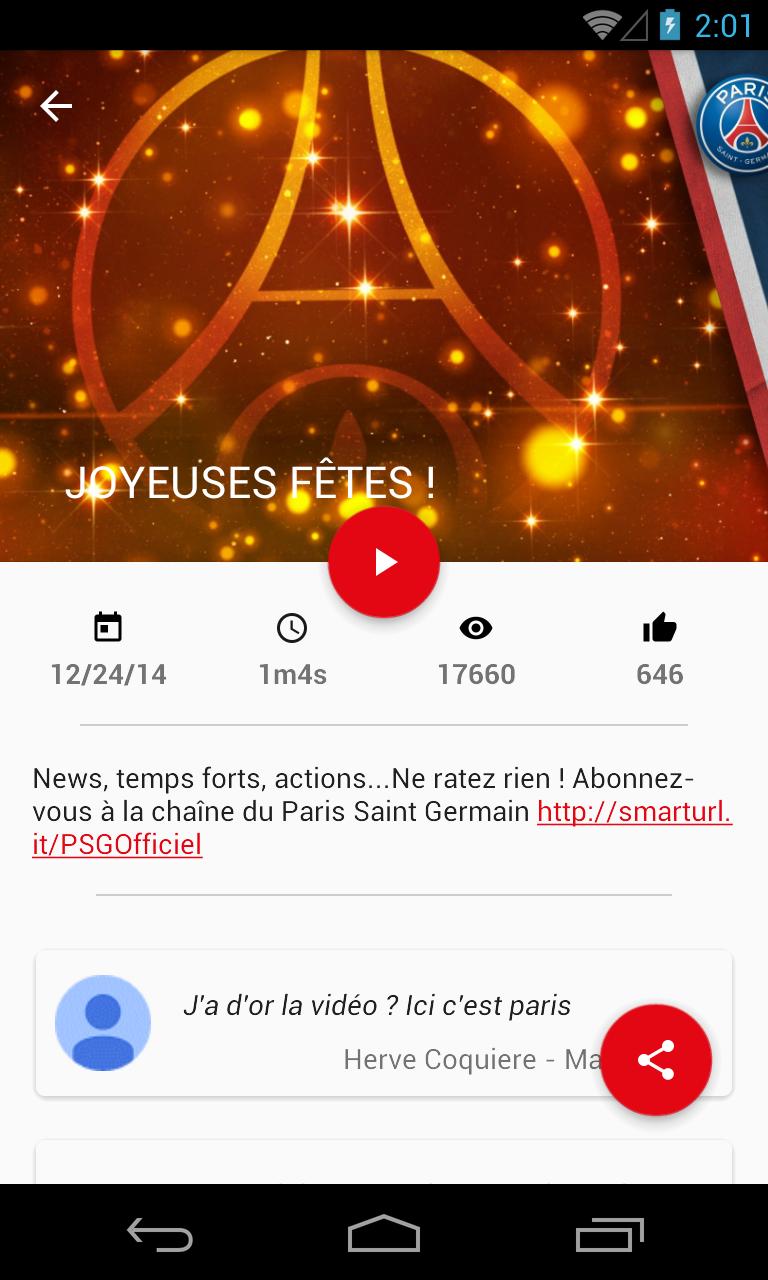
Task: Select the calendar icon above the date
Action: pos(108,627)
